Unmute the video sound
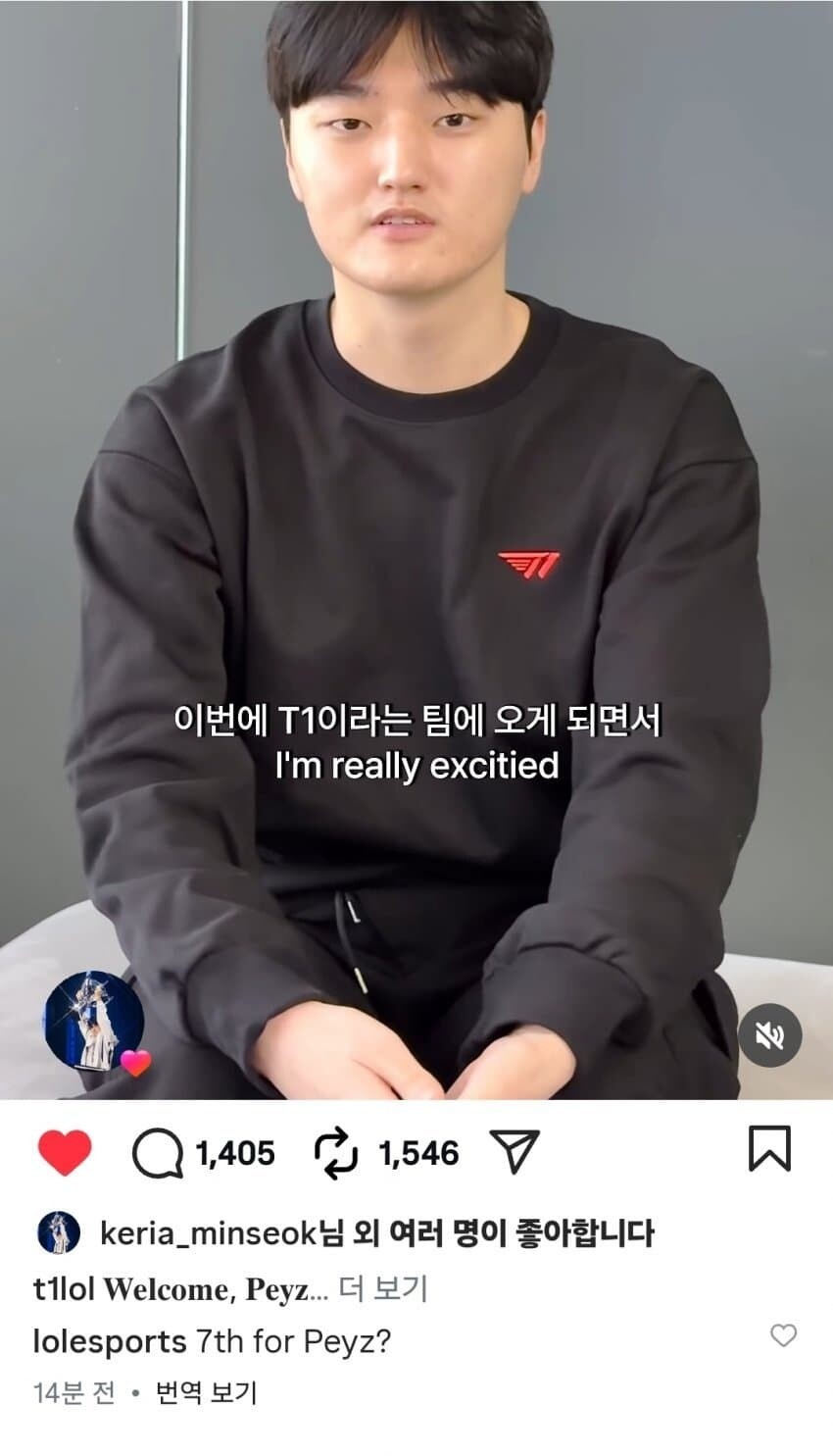The width and height of the screenshot is (833, 1456). [x=769, y=1035]
